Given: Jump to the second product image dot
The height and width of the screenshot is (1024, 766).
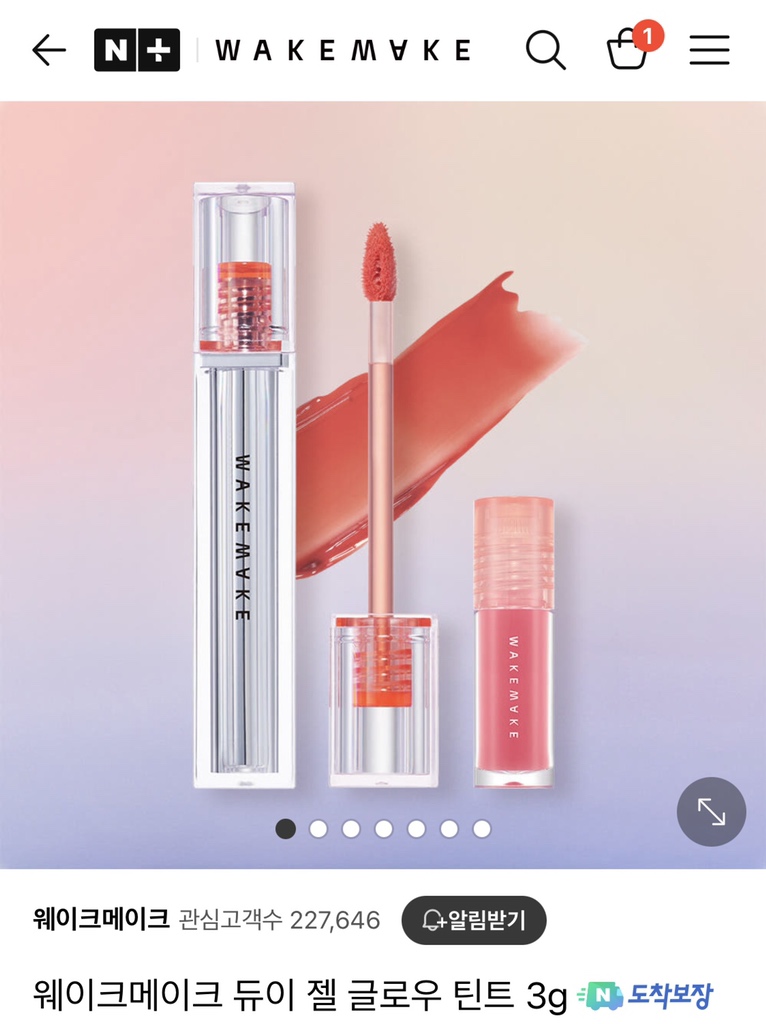Looking at the screenshot, I should click(318, 828).
